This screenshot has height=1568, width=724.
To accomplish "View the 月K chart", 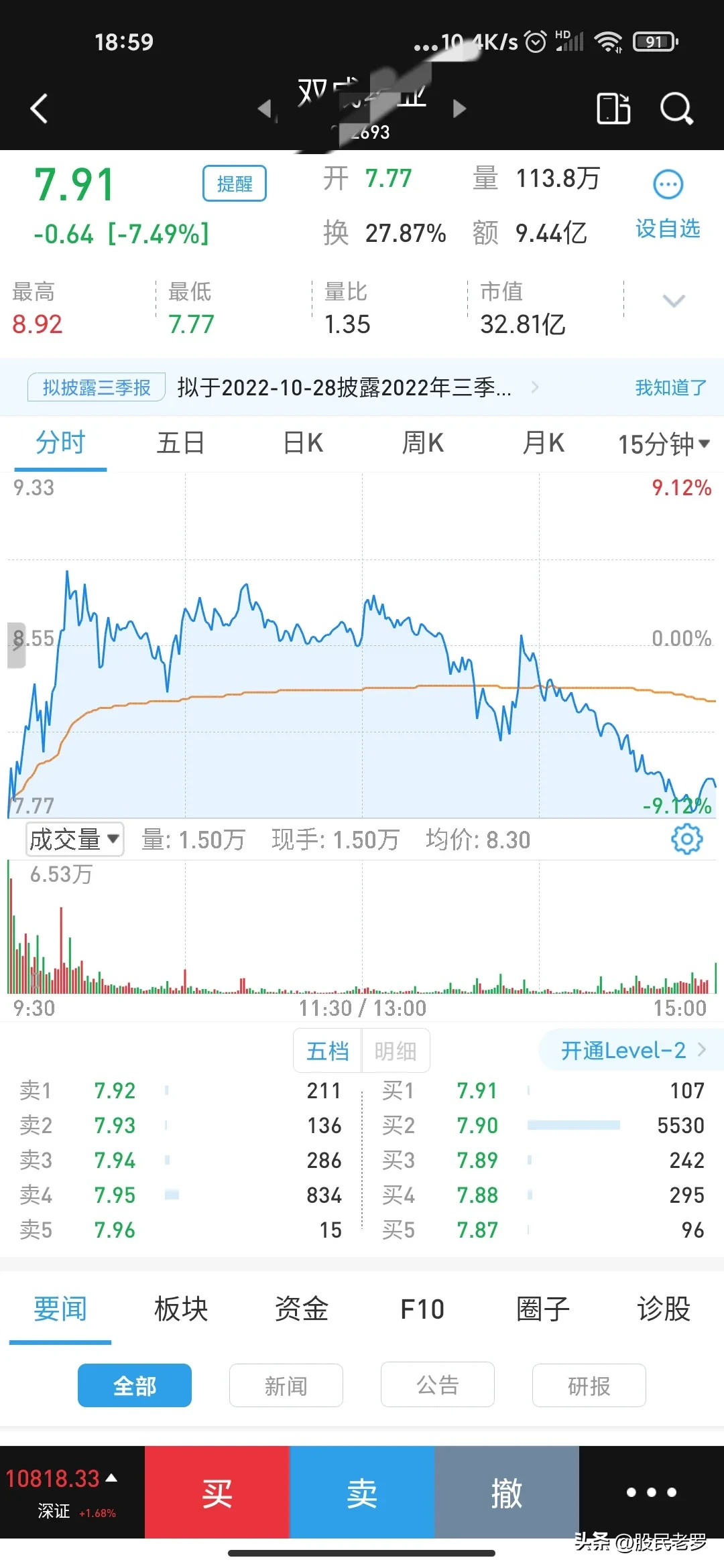I will pos(543,443).
